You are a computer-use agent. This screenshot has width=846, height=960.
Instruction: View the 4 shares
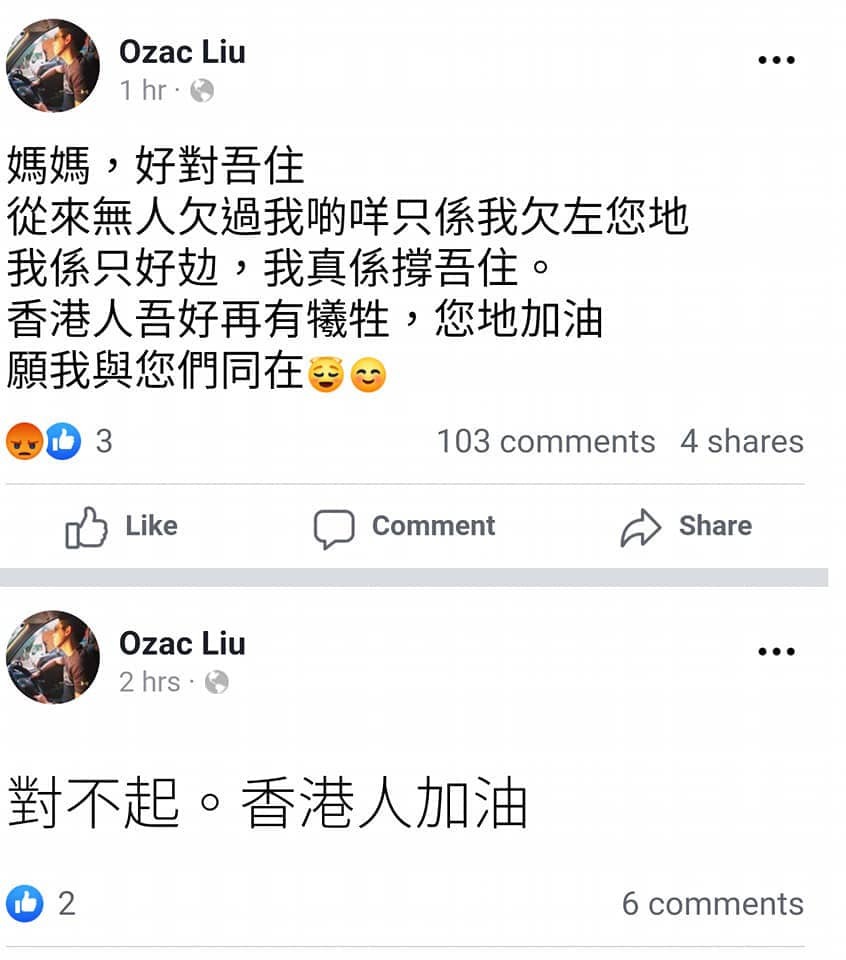pyautogui.click(x=742, y=441)
